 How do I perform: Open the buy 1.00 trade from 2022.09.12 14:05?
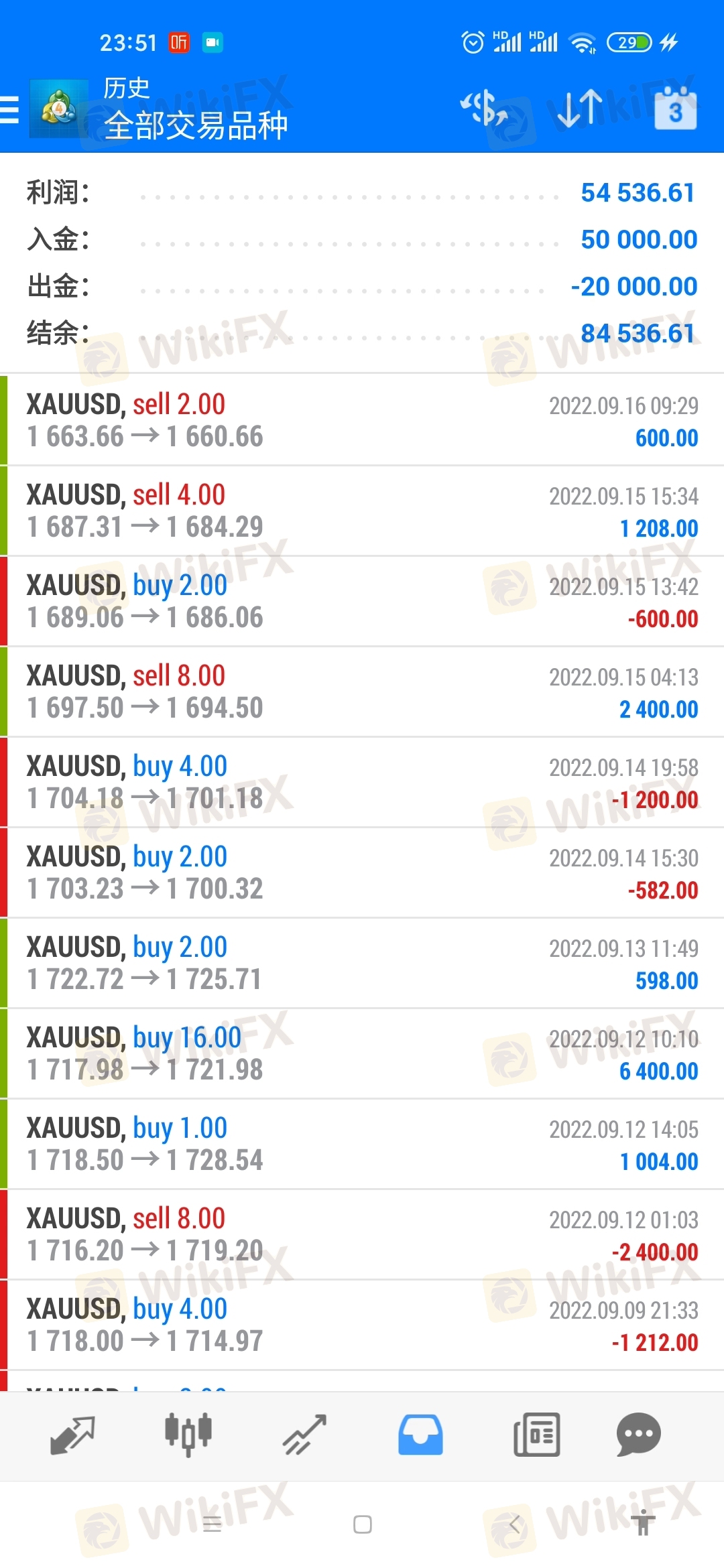[362, 1144]
